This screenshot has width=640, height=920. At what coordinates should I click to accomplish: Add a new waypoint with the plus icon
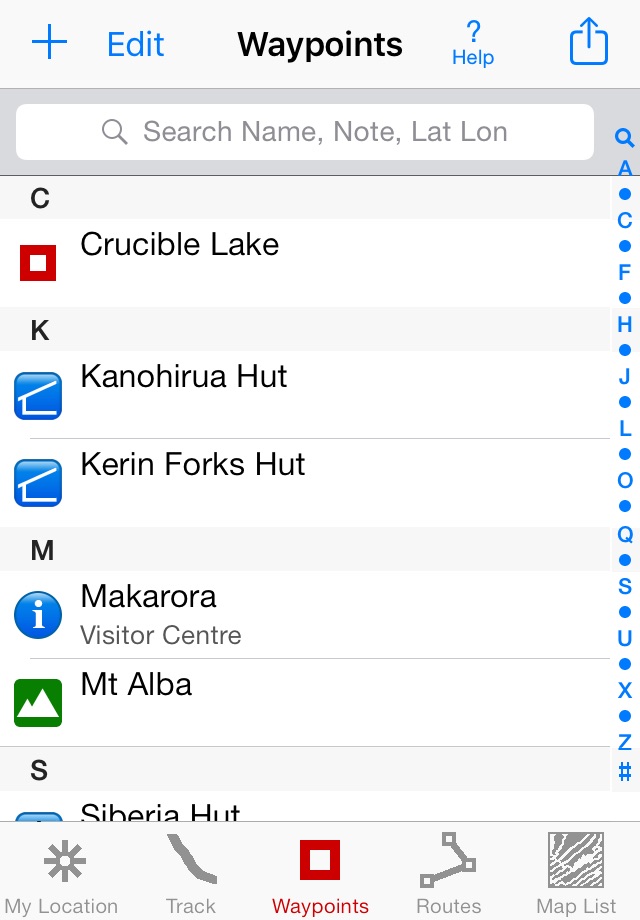(x=49, y=44)
